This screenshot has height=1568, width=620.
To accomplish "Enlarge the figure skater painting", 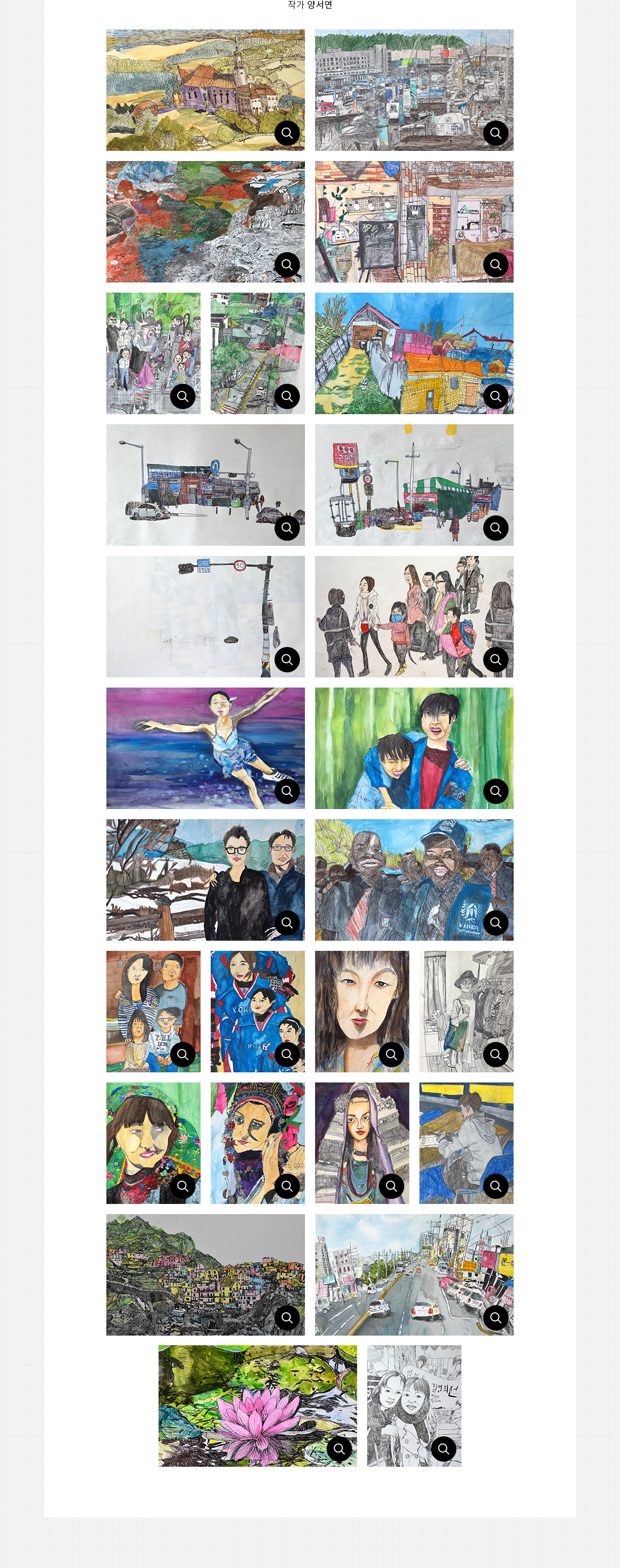I will [287, 791].
